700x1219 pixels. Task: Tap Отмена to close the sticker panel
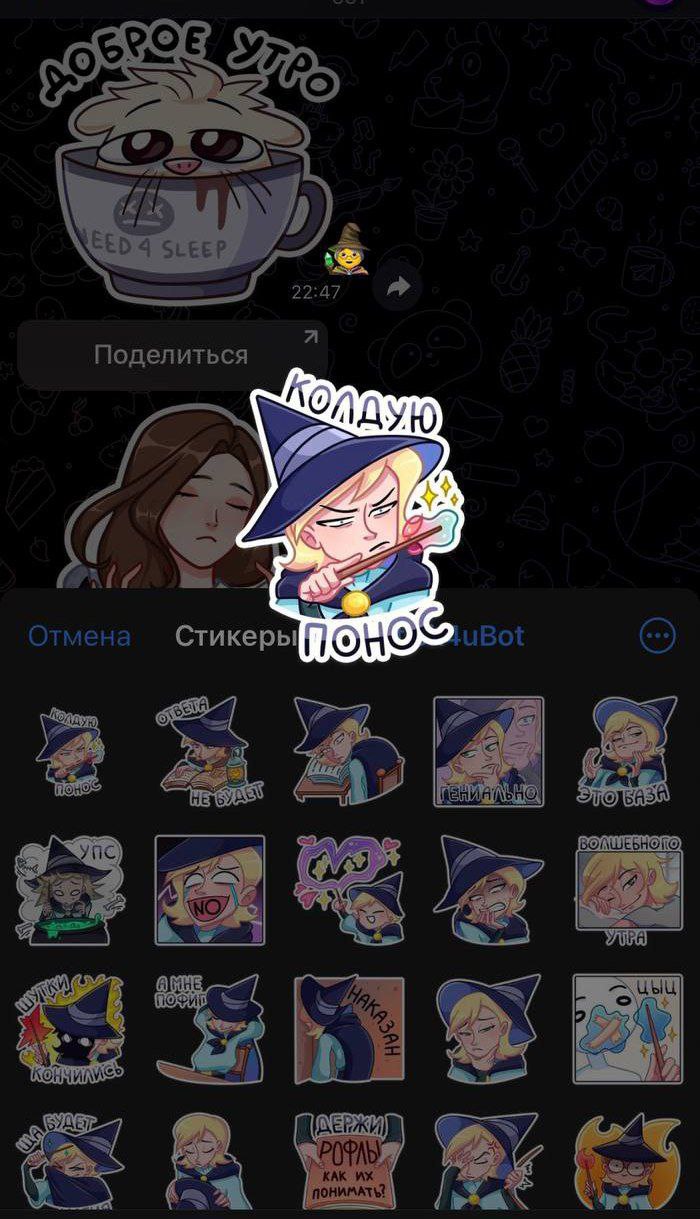pyautogui.click(x=79, y=636)
